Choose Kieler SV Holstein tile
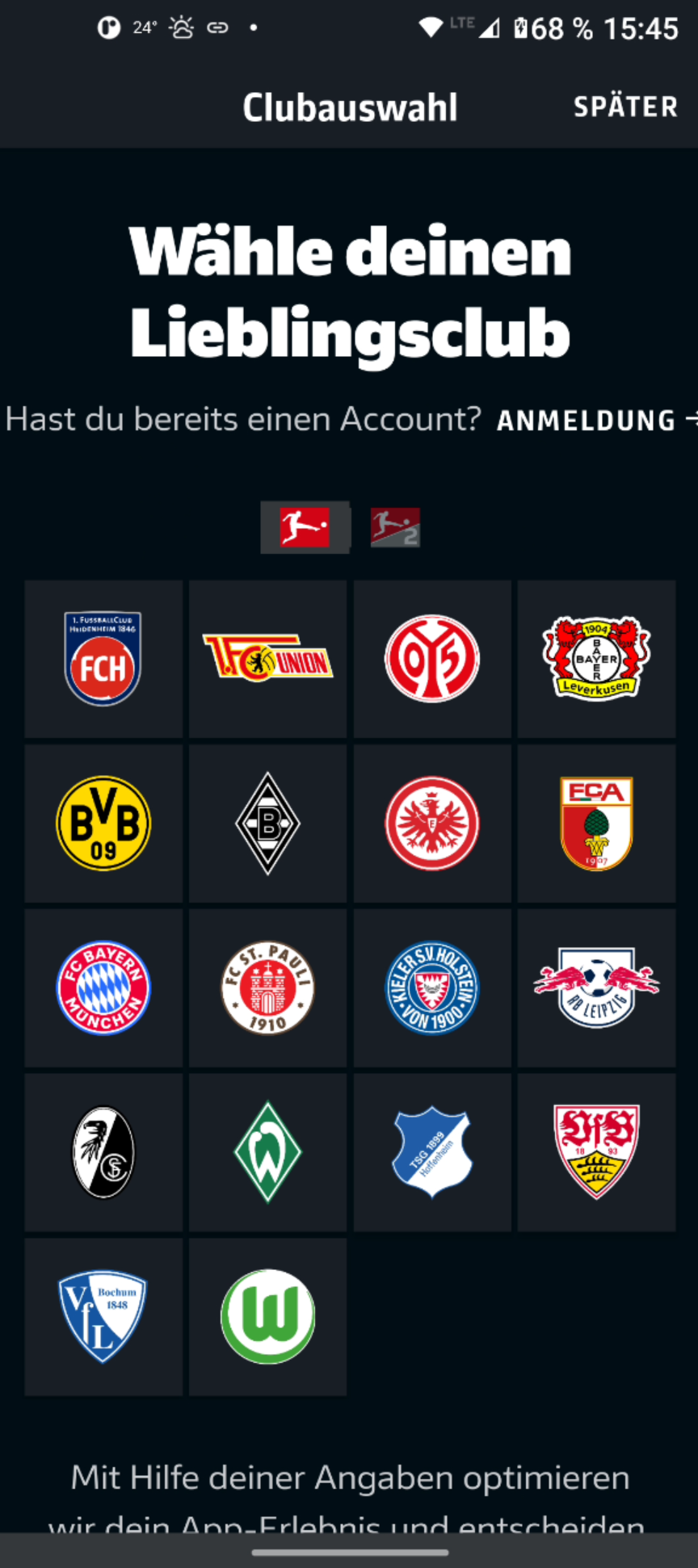Viewport: 698px width, 1568px height. (x=432, y=987)
